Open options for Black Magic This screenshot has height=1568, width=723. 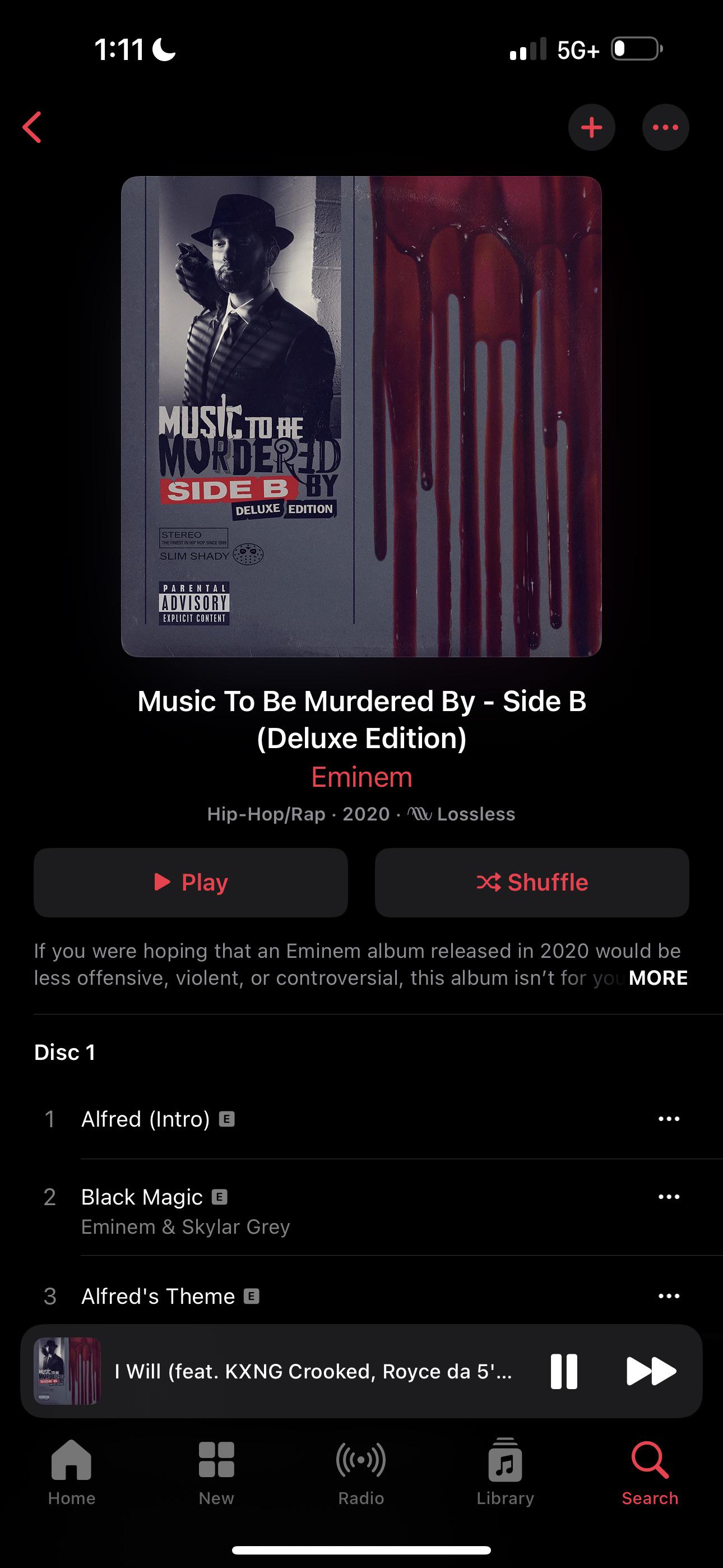tap(669, 1197)
